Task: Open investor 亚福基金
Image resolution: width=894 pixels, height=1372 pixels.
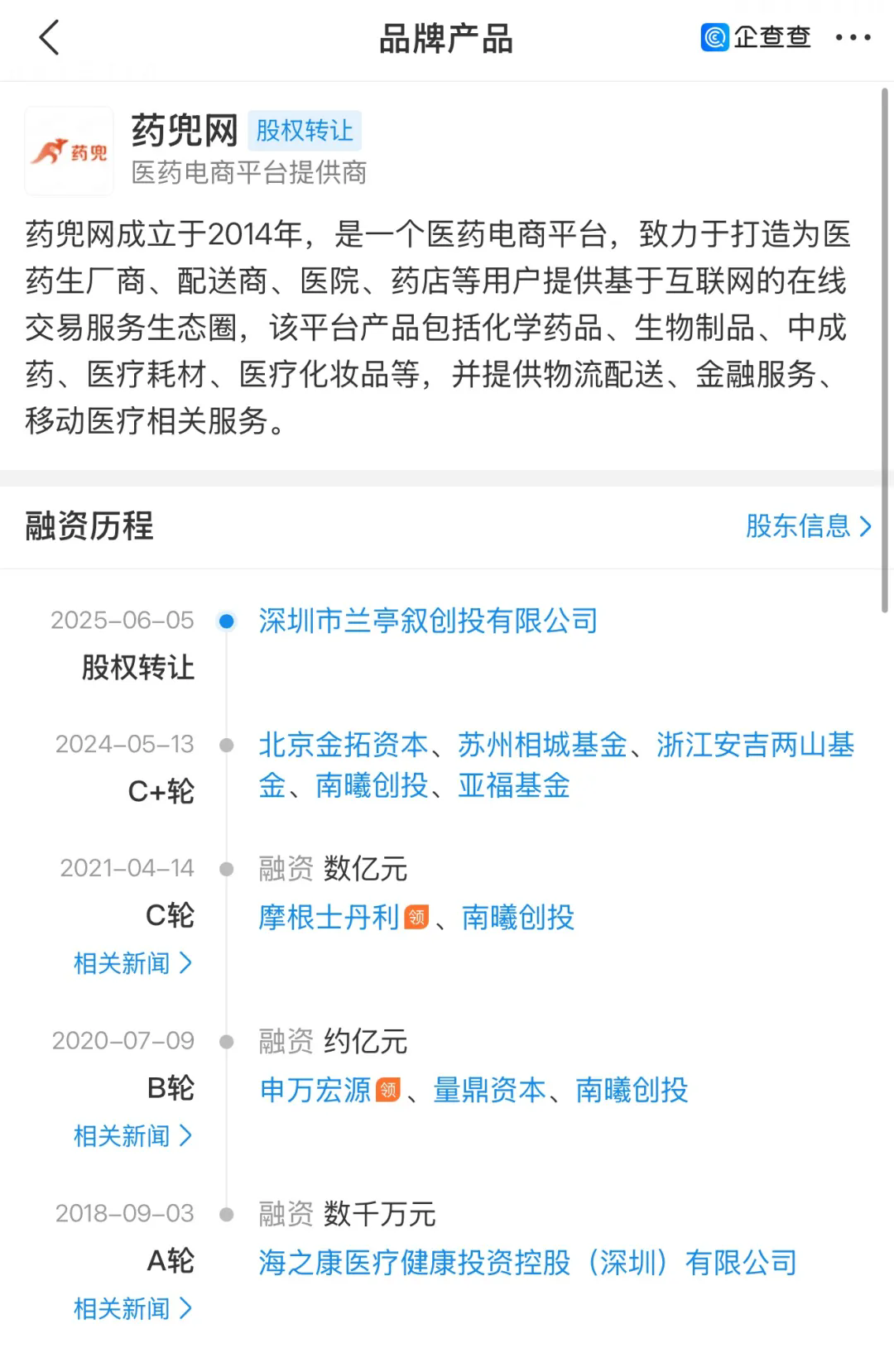Action: click(x=514, y=785)
